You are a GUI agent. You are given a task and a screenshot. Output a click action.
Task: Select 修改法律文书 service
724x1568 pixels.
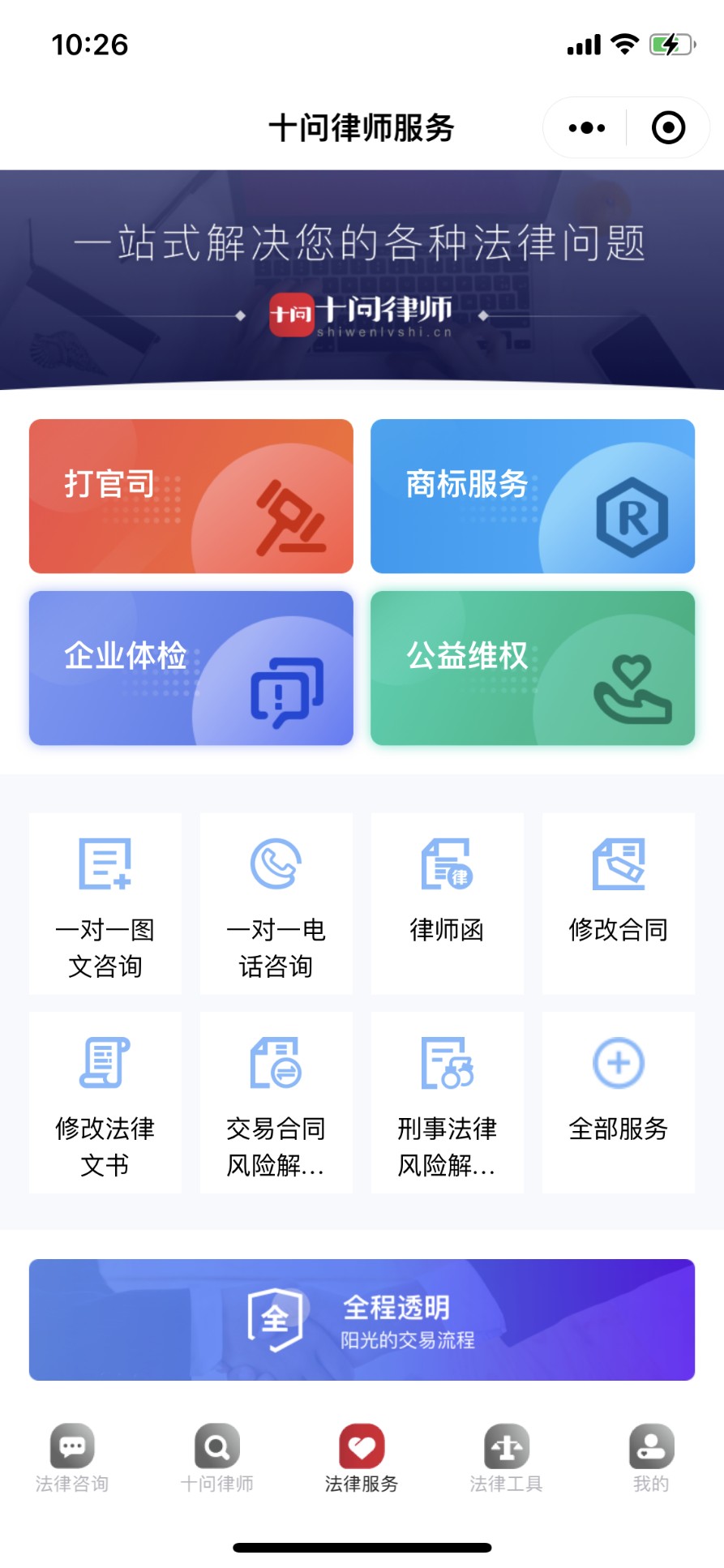105,1102
